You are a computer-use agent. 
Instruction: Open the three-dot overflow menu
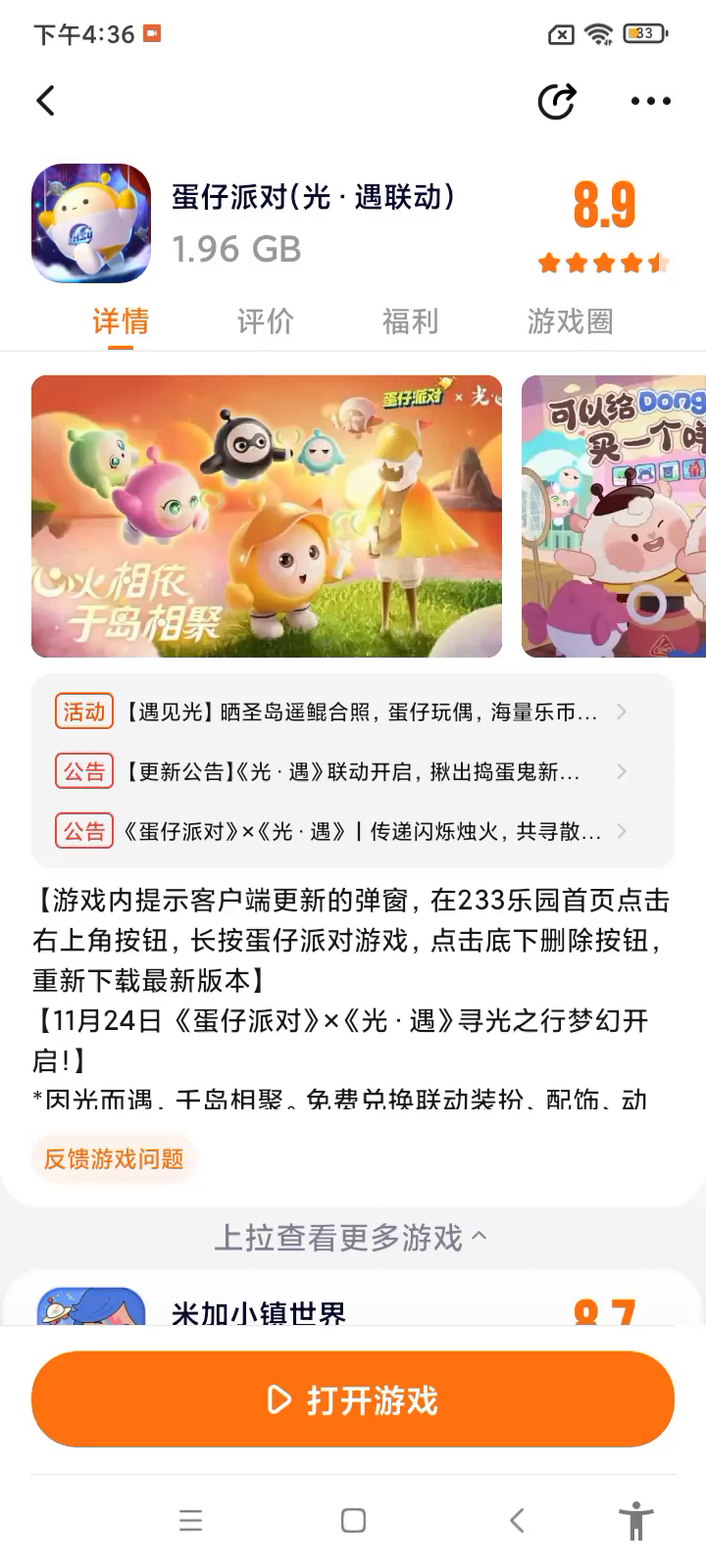[x=650, y=101]
